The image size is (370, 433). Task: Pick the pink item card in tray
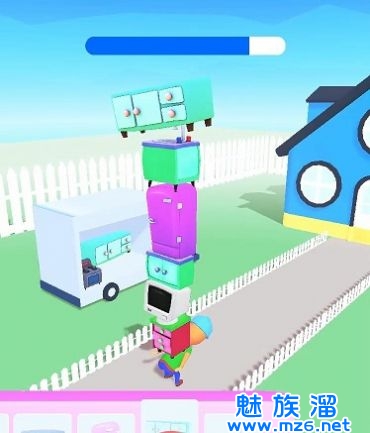tap(106, 423)
